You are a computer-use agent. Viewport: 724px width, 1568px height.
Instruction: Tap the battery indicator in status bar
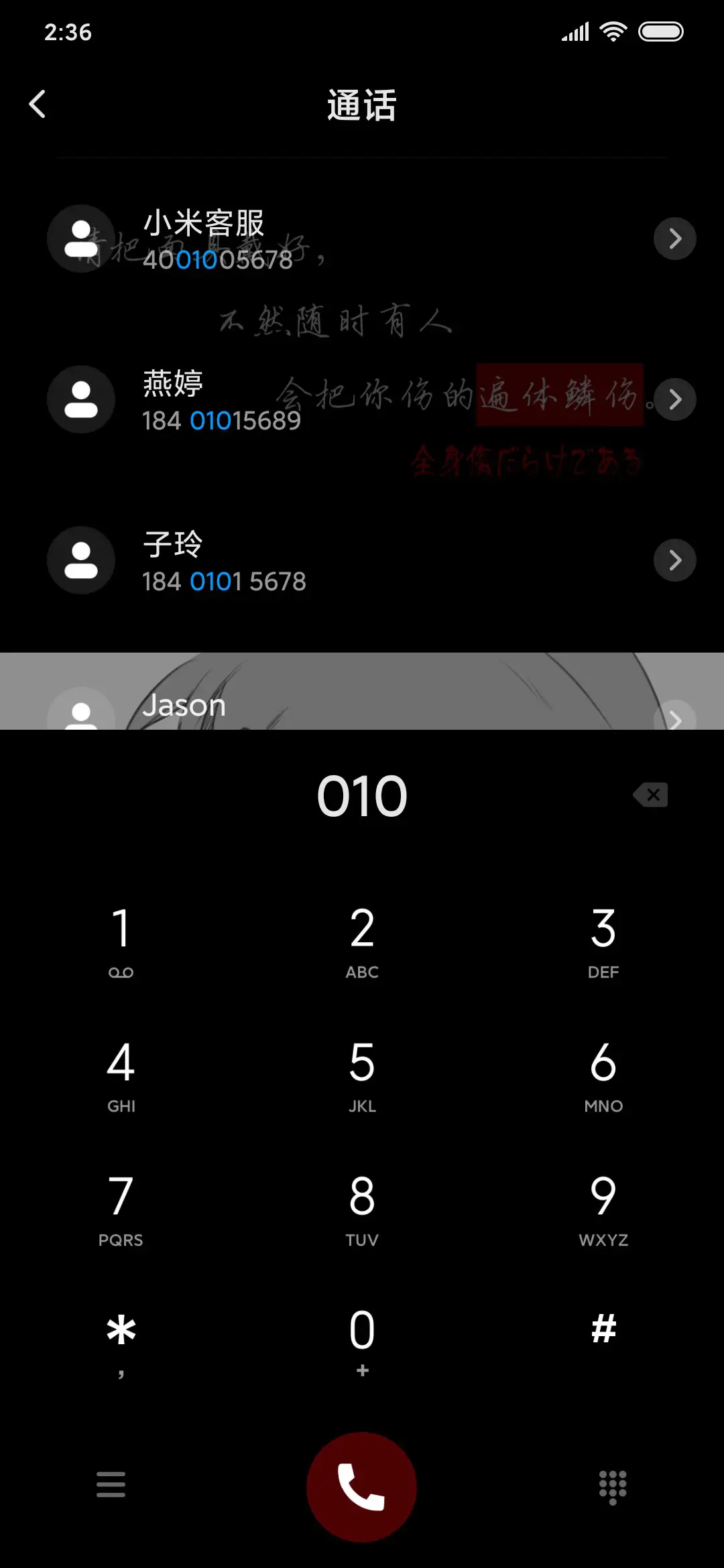coord(662,31)
